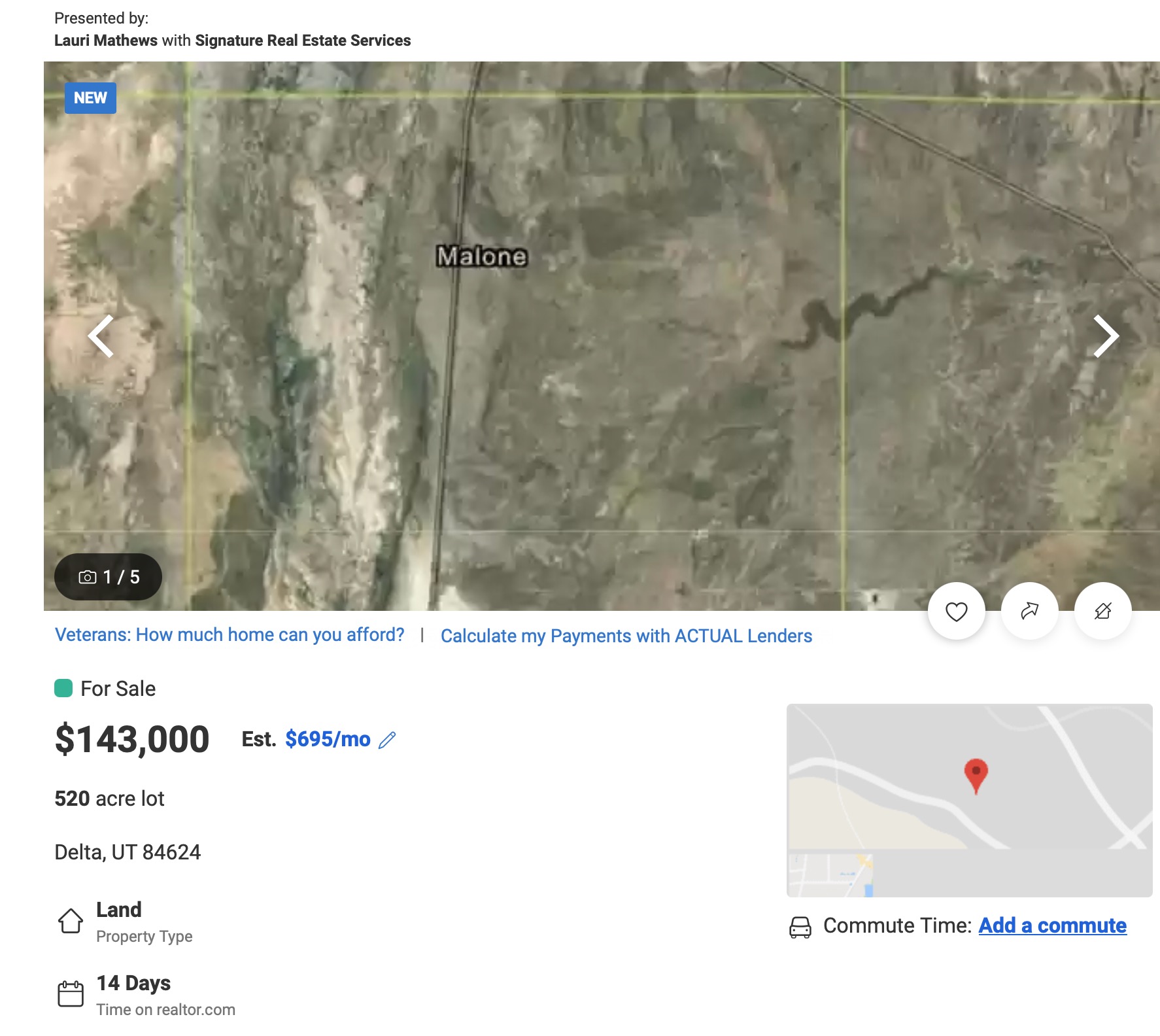Edit the estimated monthly payment
1160x1036 pixels.
tap(387, 740)
